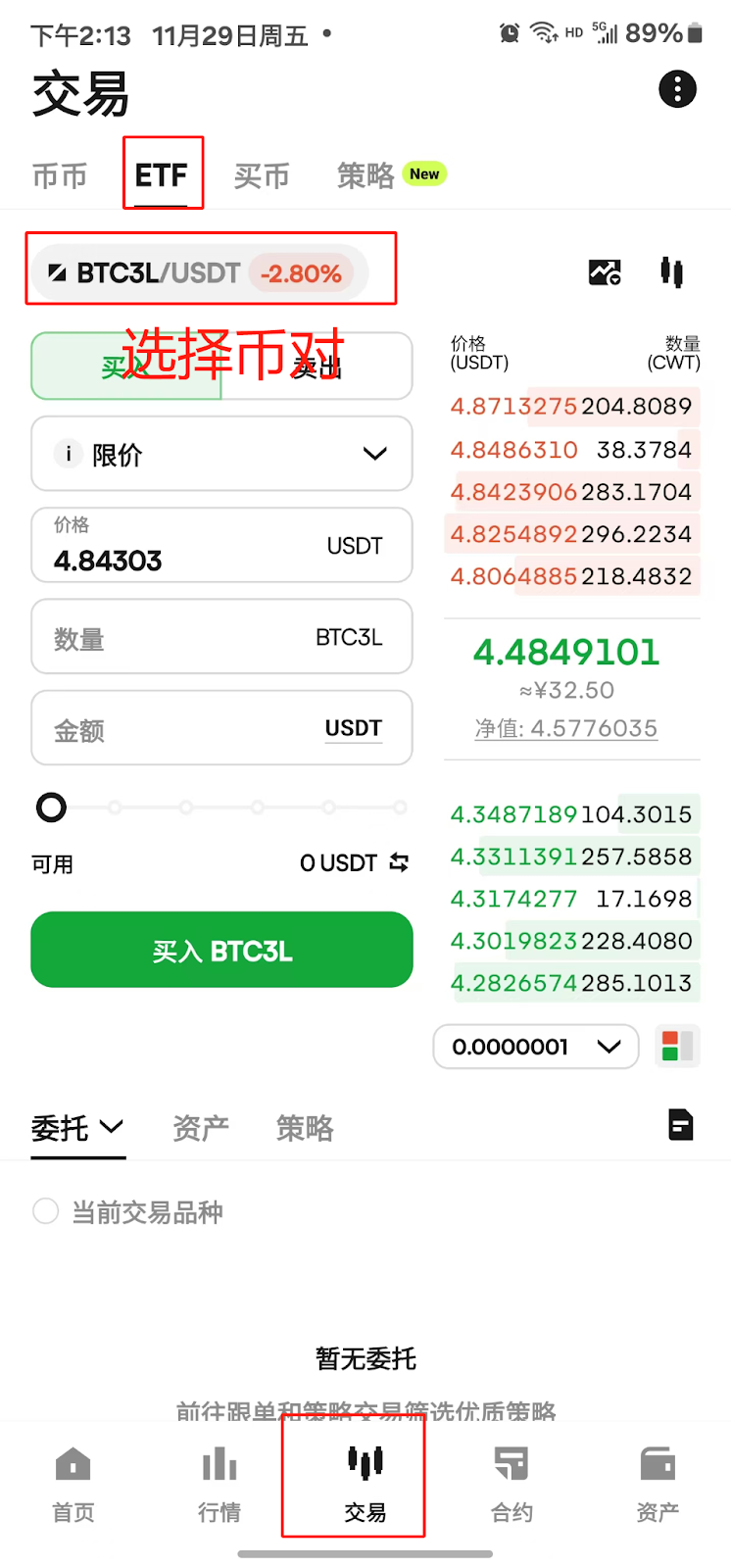Viewport: 731px width, 1568px height.
Task: Focus the 金额 USDT field
Action: (176, 729)
